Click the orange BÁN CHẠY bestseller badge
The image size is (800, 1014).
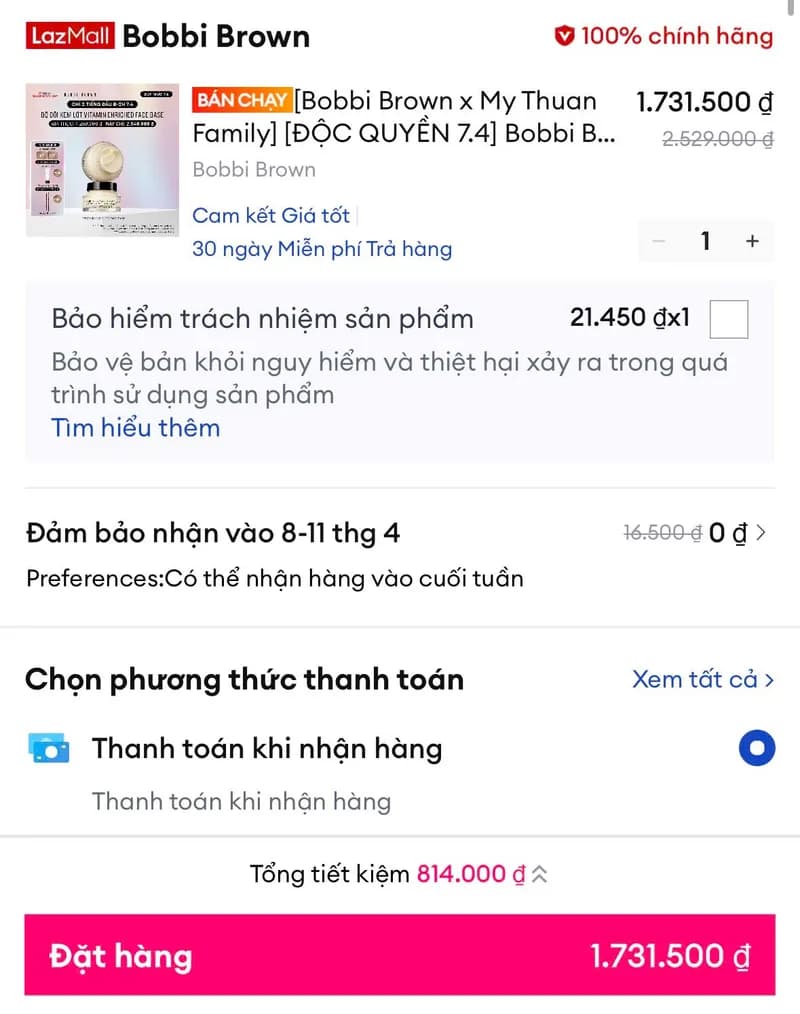pyautogui.click(x=240, y=100)
